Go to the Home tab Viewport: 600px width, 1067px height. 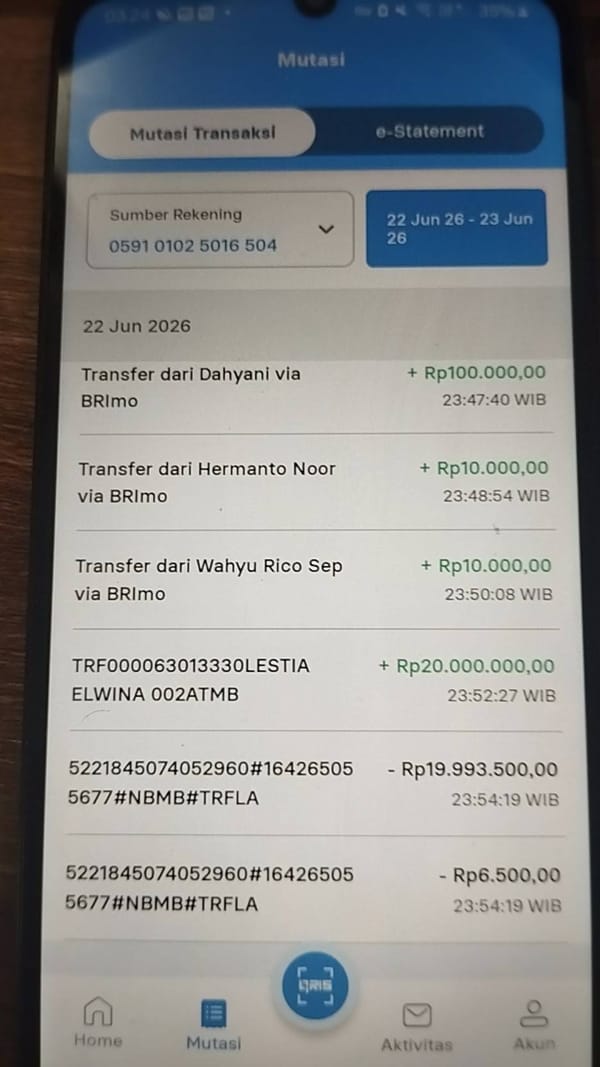pyautogui.click(x=98, y=1022)
